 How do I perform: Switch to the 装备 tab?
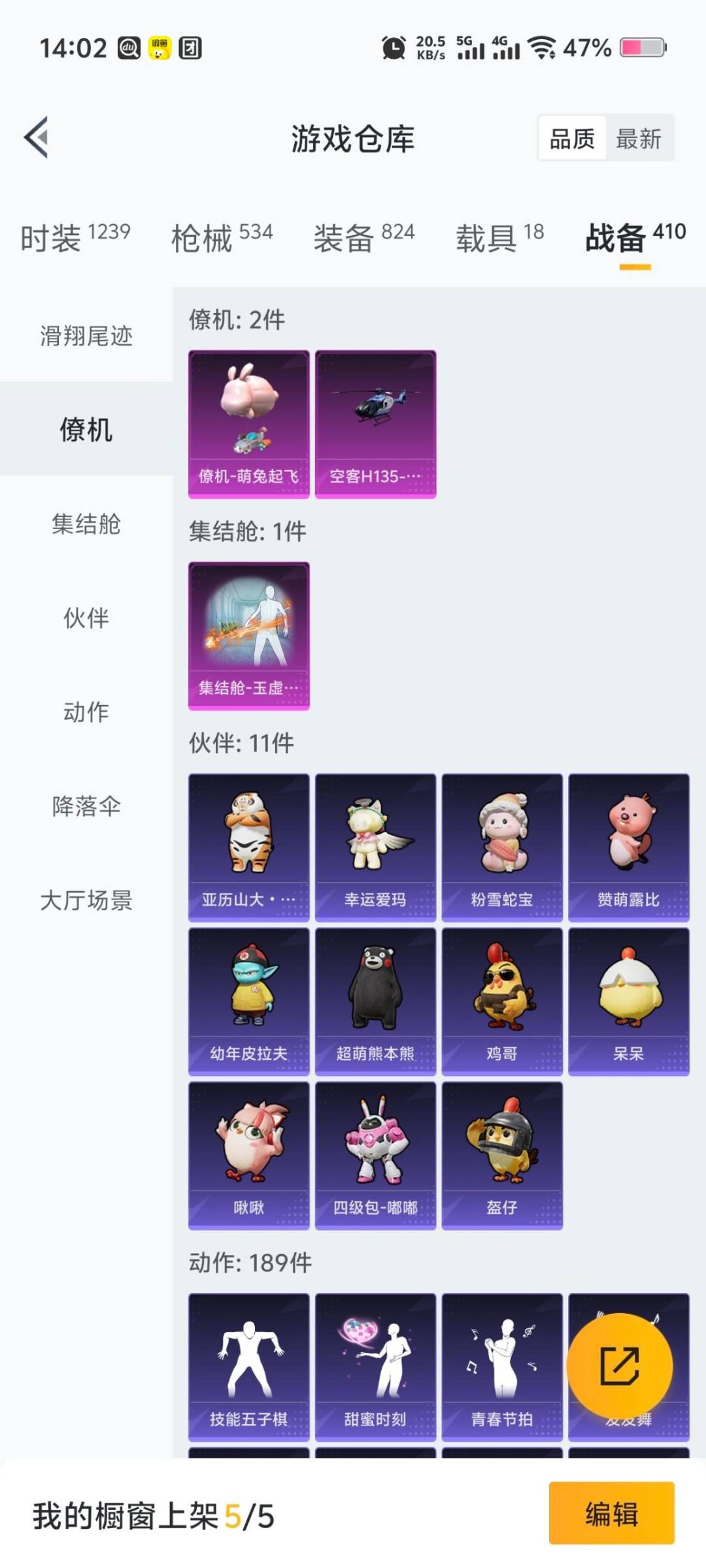pos(363,237)
